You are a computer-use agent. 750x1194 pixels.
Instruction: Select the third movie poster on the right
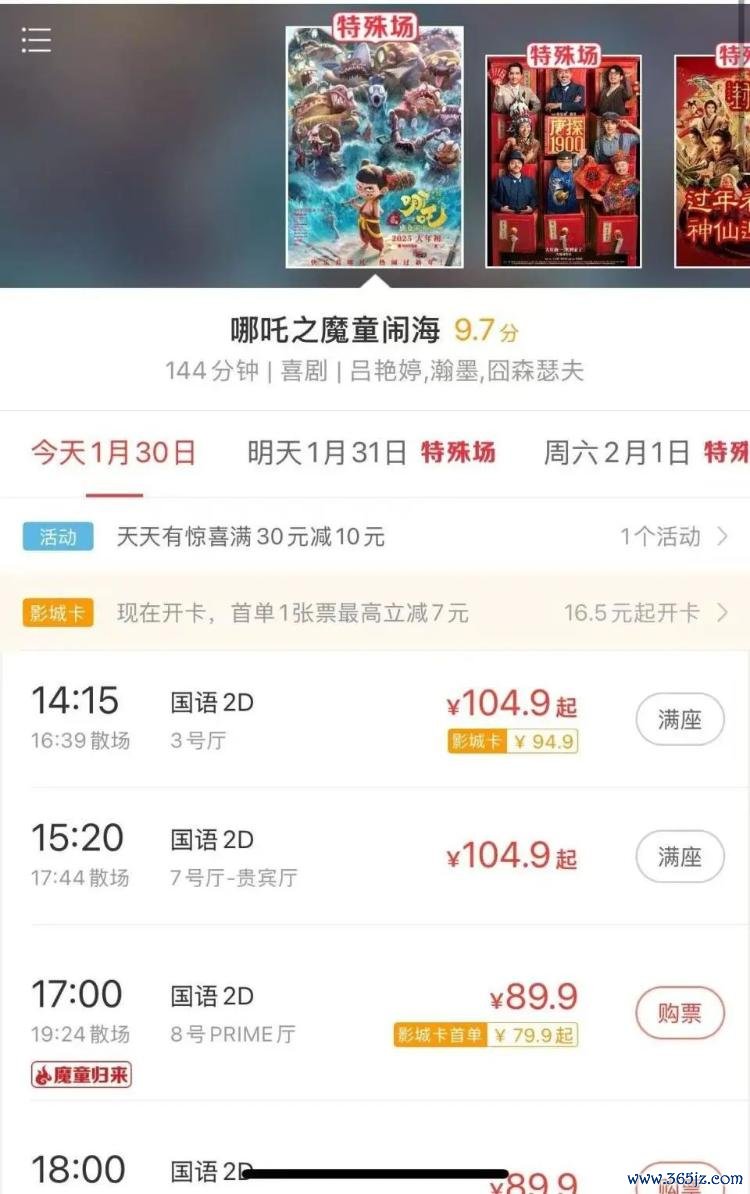[x=712, y=160]
